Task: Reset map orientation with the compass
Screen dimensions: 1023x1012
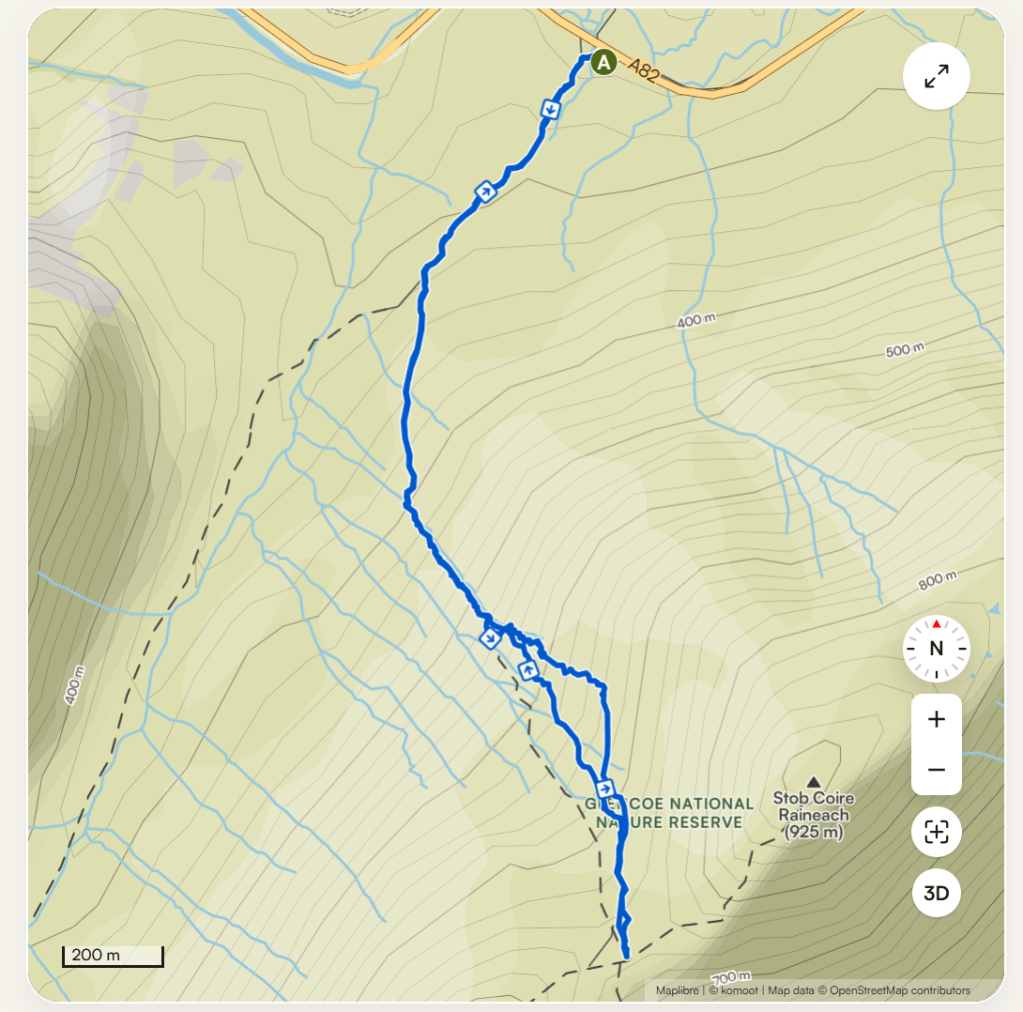Action: (x=936, y=648)
